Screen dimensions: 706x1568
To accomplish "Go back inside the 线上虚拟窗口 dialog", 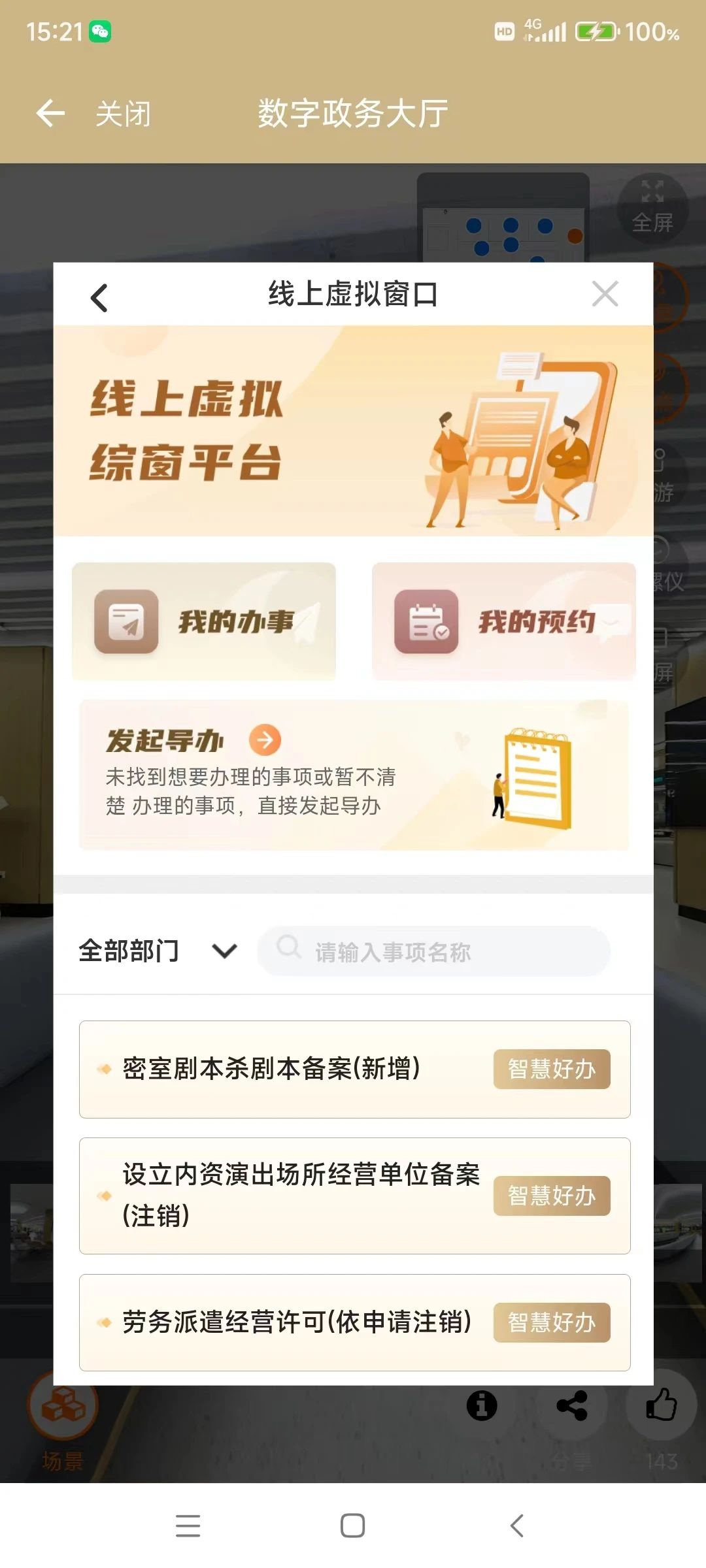I will pos(99,297).
